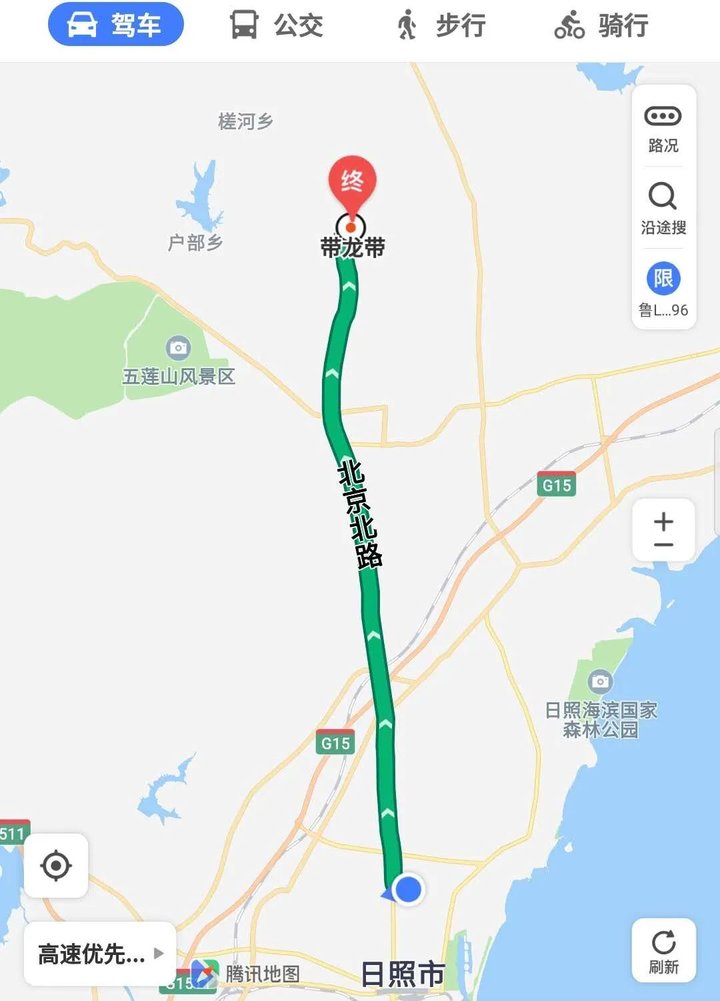Toggle the traffic layer with 路况 control

662,124
